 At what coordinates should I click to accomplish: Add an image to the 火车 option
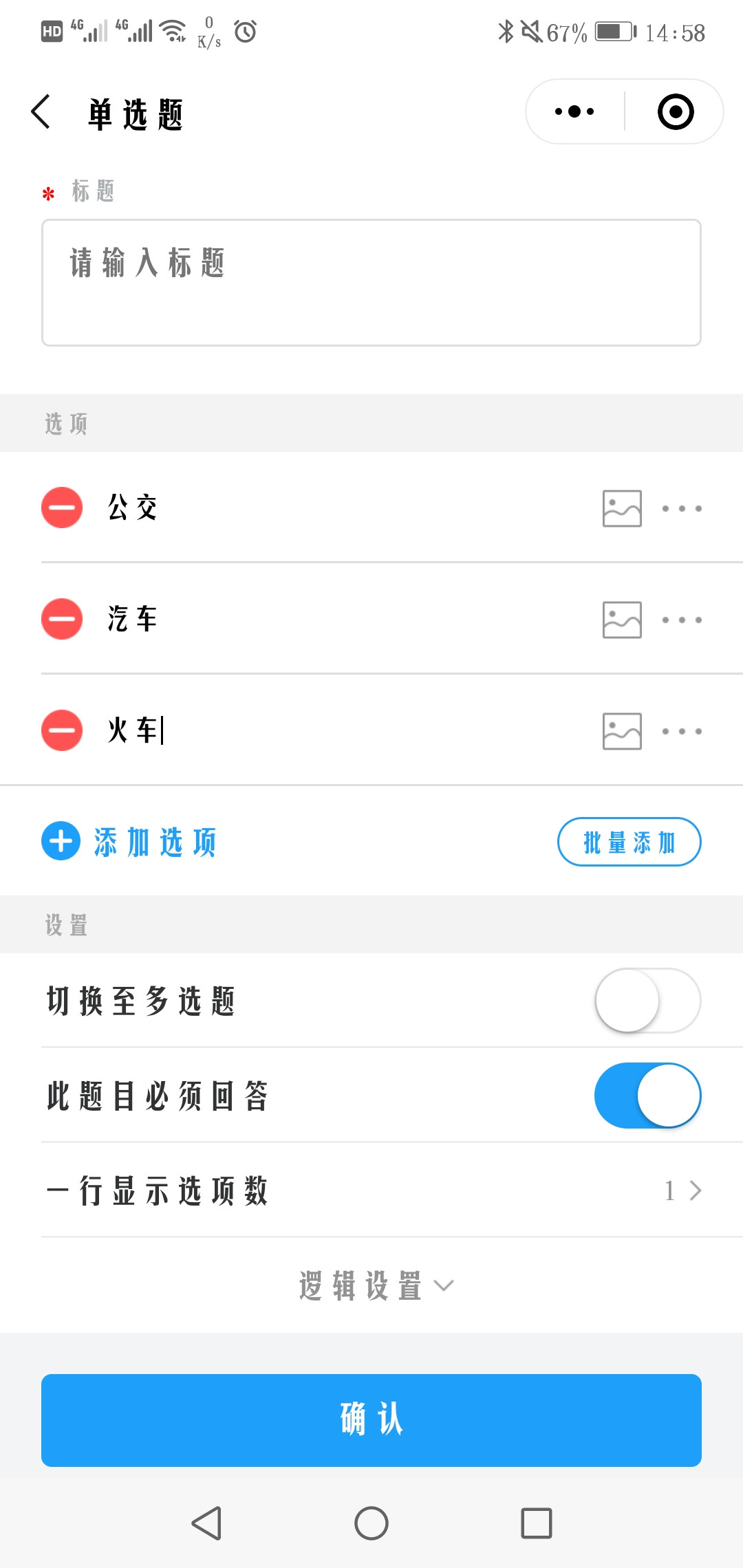(x=622, y=731)
